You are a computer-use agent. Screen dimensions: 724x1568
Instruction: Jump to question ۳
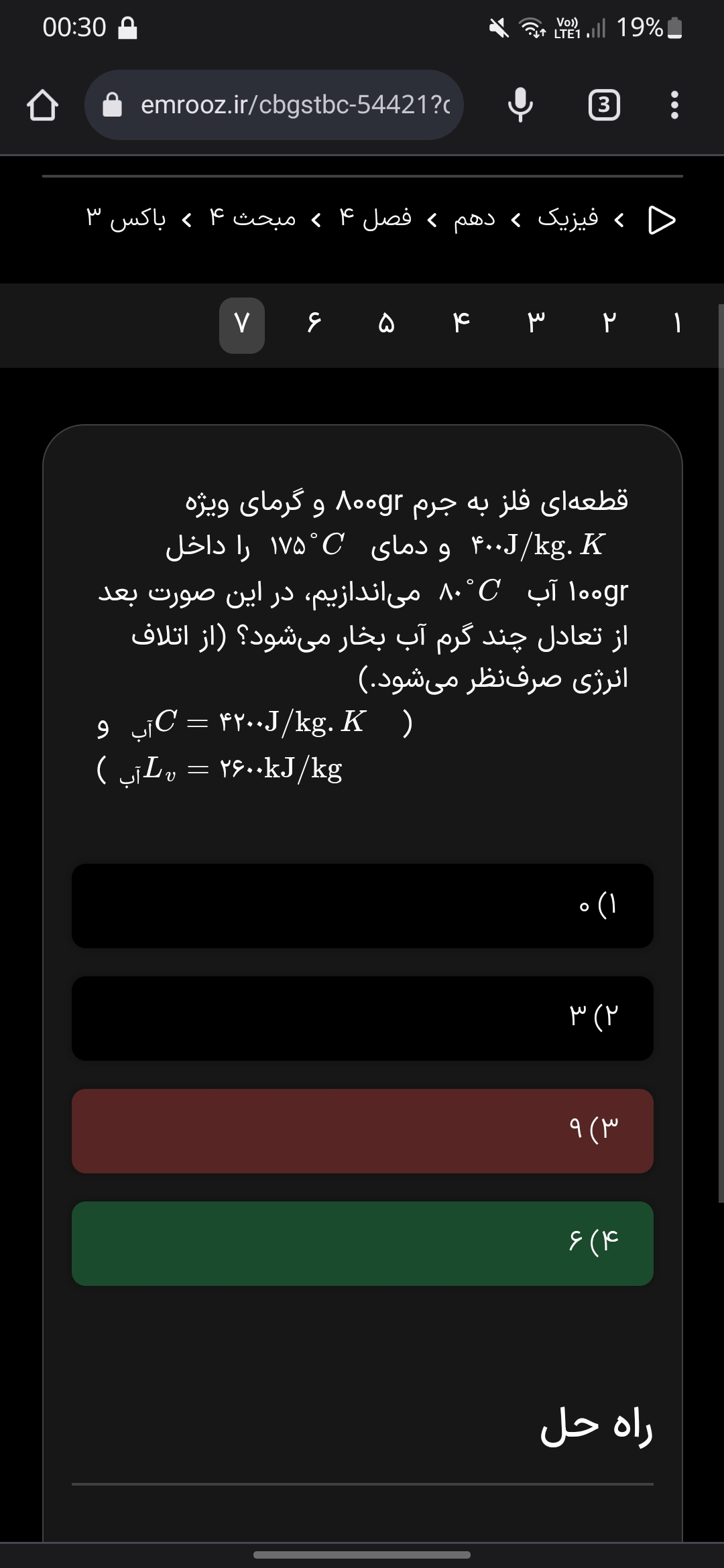[535, 325]
